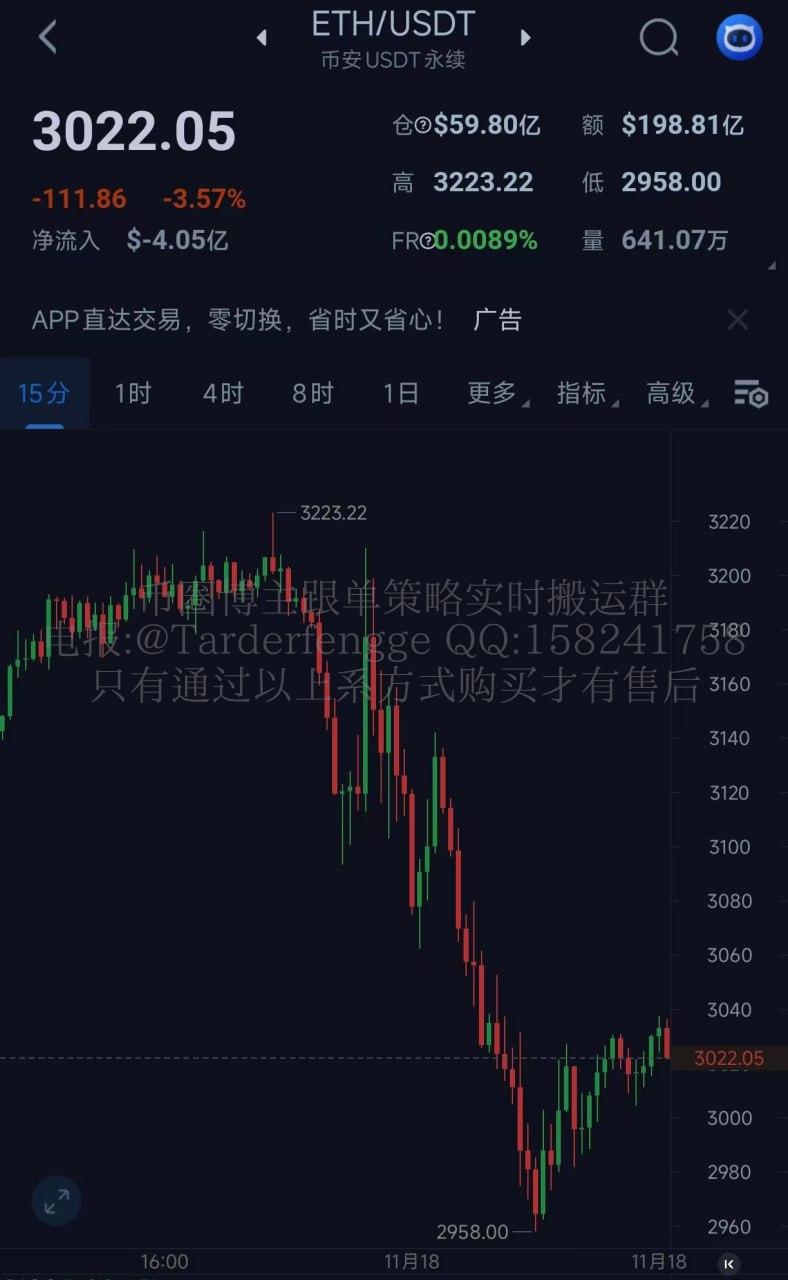Show funding rate FR info tooltip

(428, 241)
